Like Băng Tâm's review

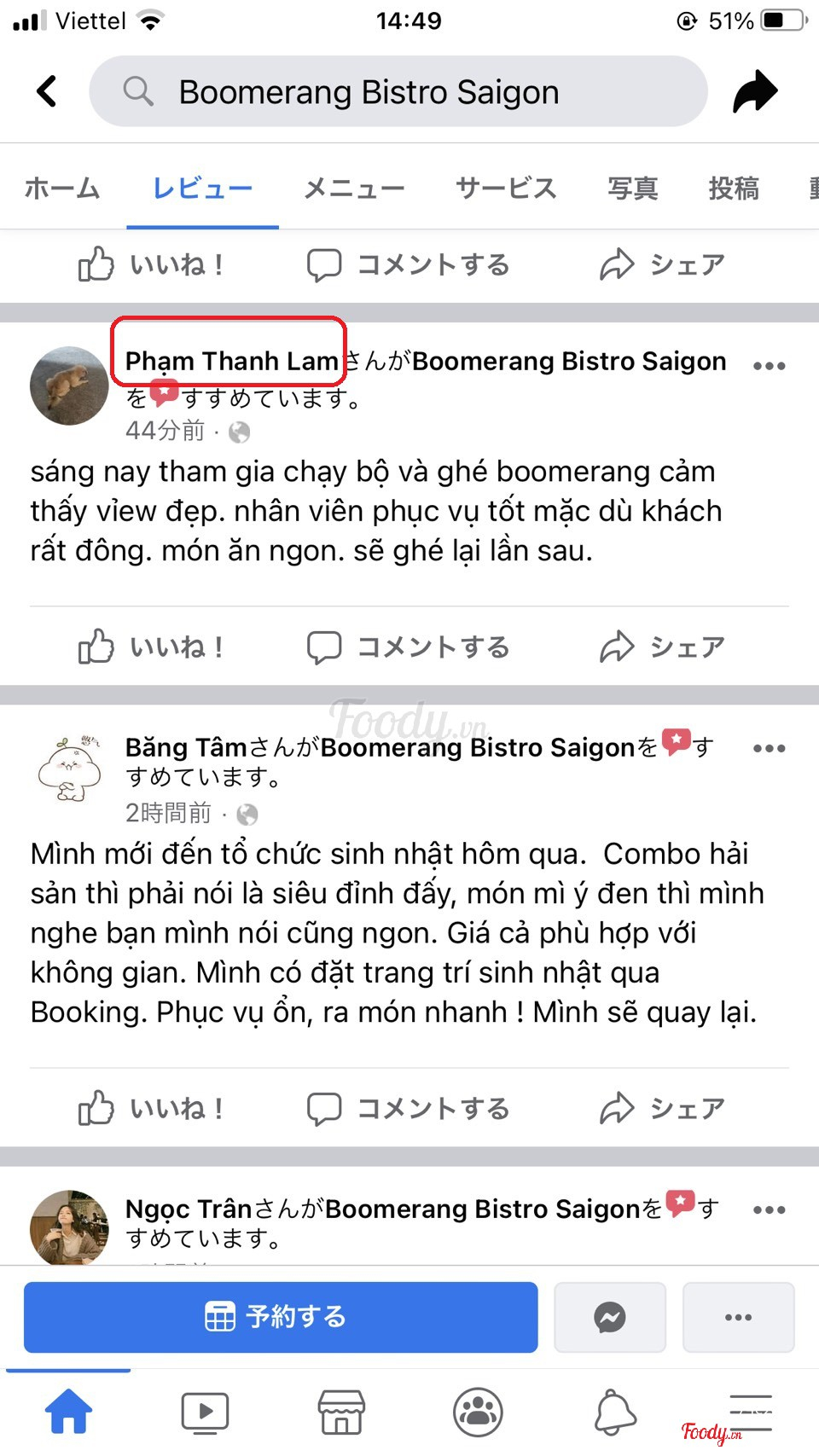click(x=151, y=1108)
